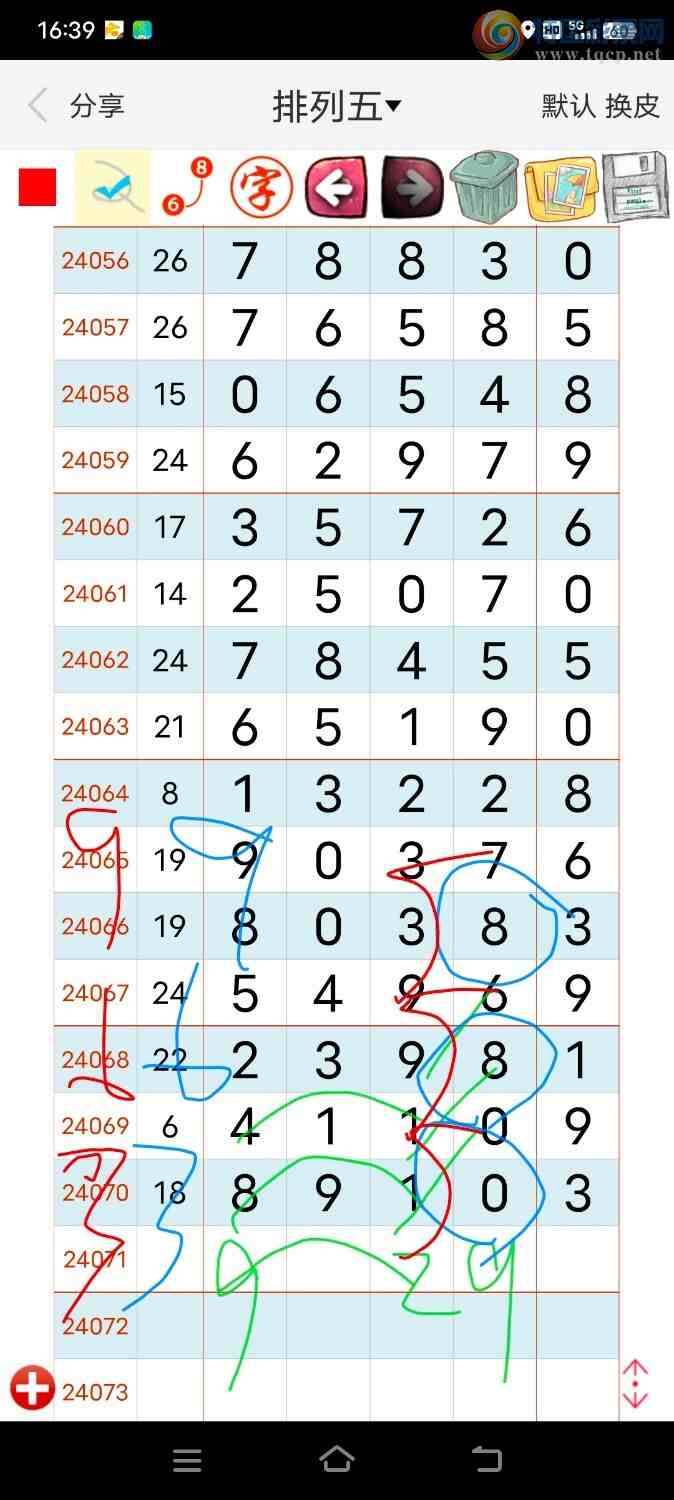Open the picture gallery folder icon
Viewport: 674px width, 1500px height.
(560, 187)
